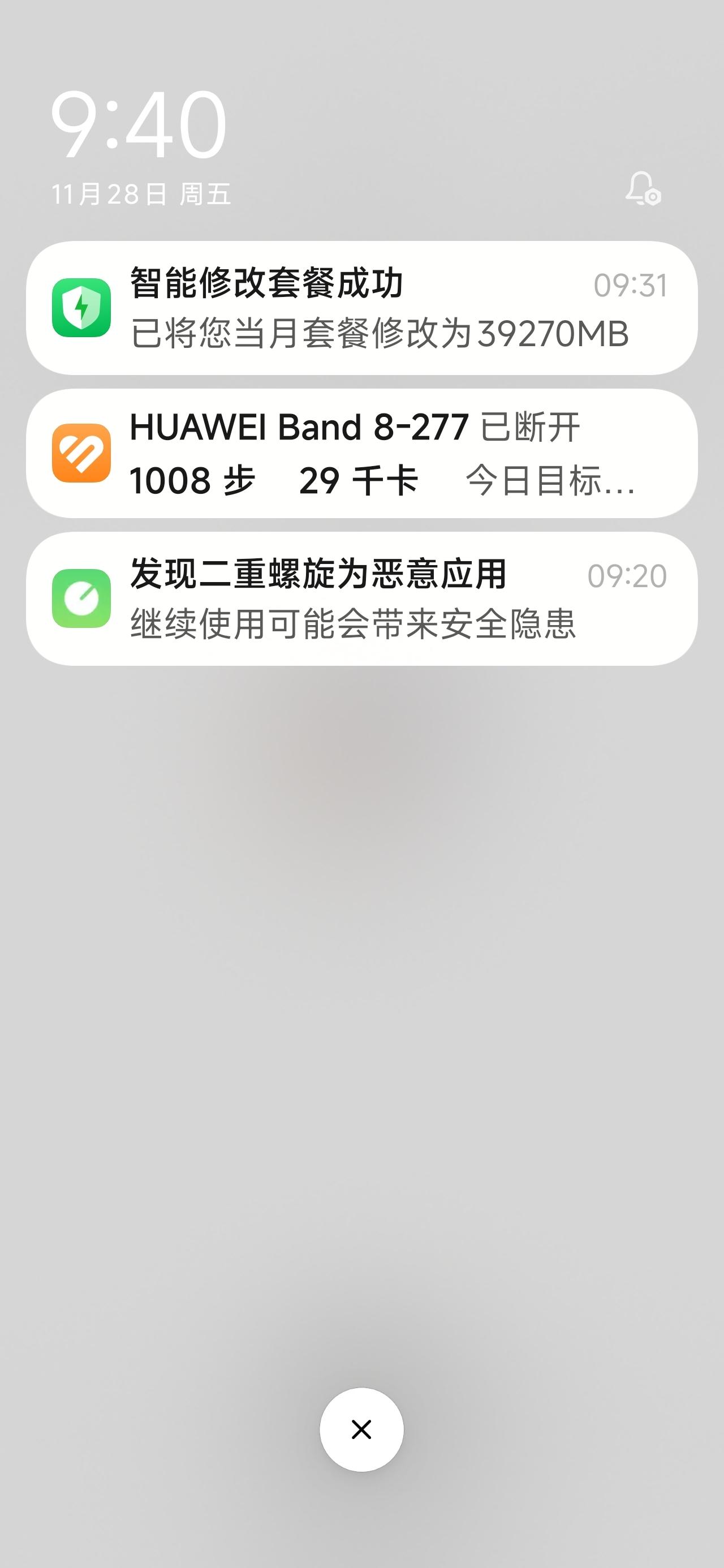Open notification settings bell icon
This screenshot has height=1568, width=724.
[643, 189]
